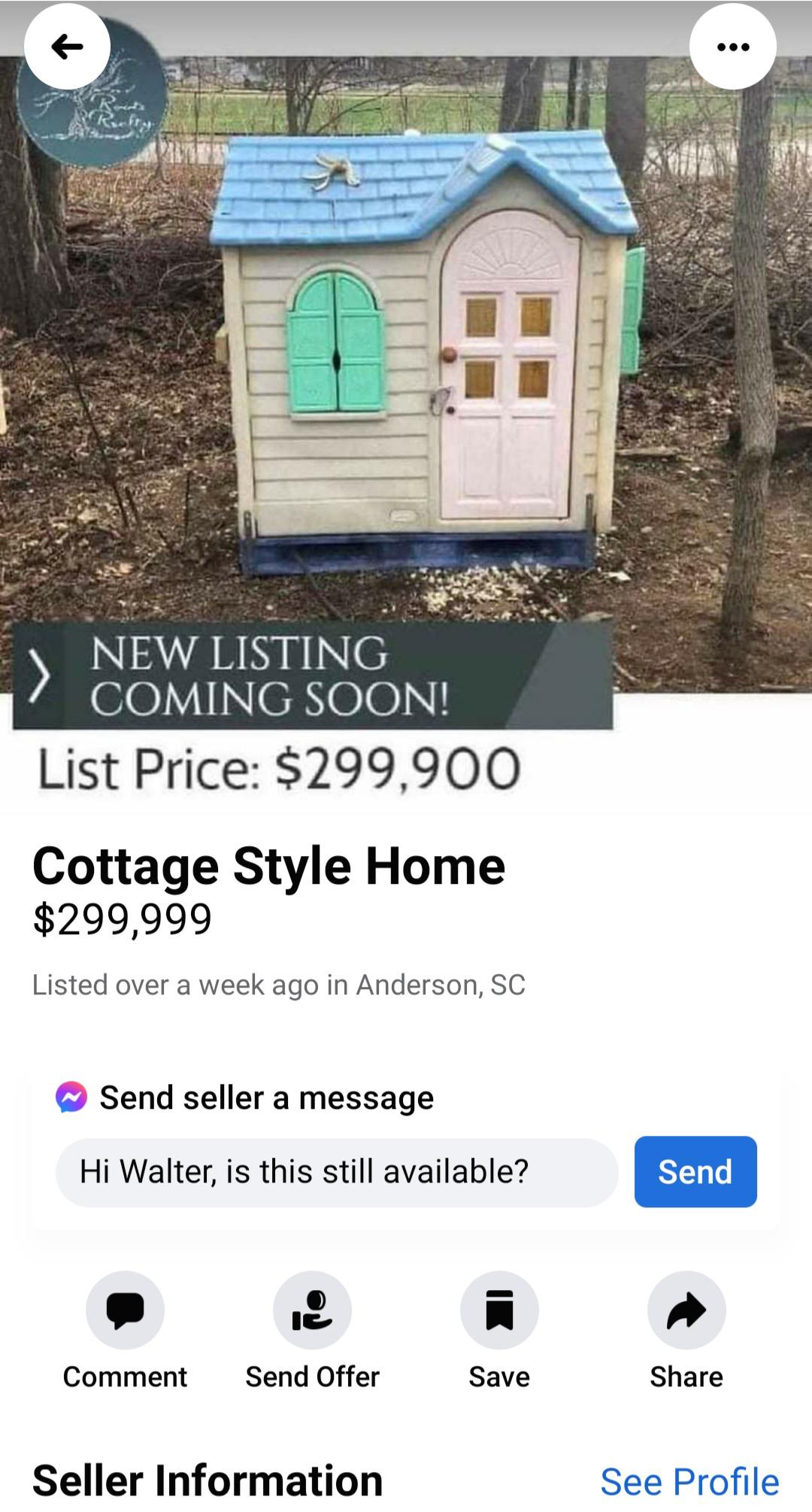Go back using the arrow button

coord(67,47)
